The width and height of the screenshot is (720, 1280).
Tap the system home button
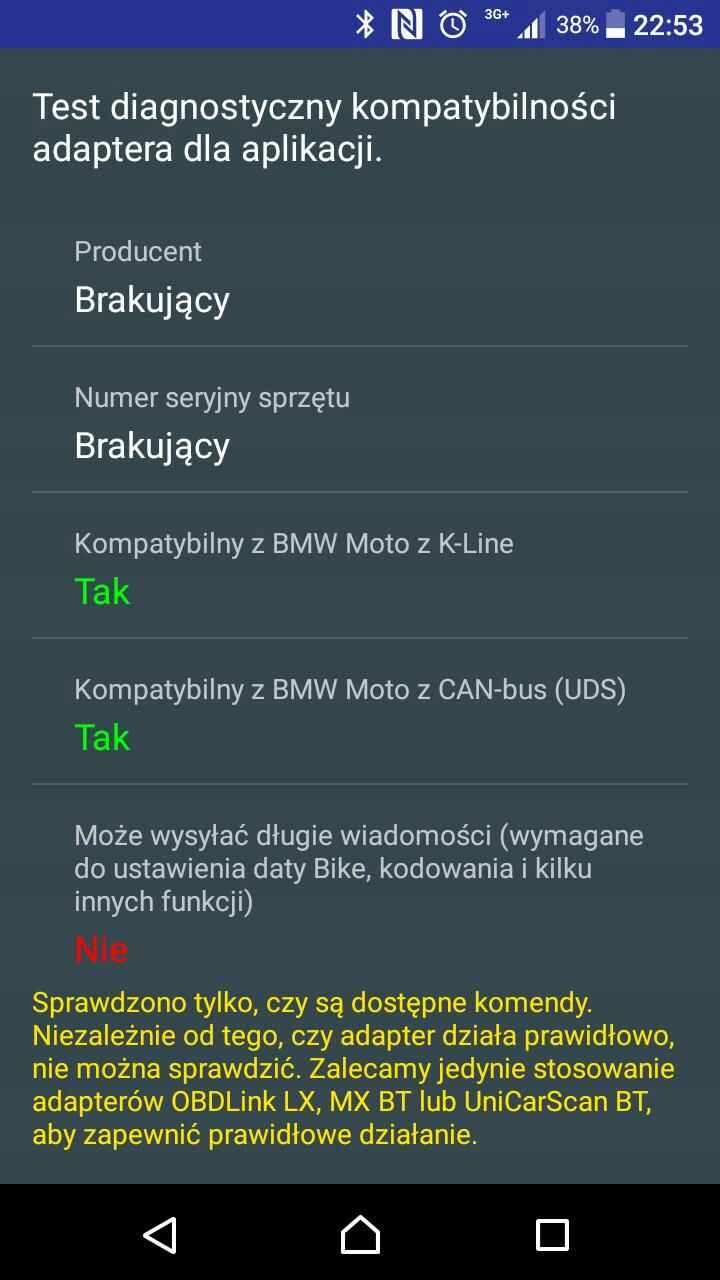360,1234
